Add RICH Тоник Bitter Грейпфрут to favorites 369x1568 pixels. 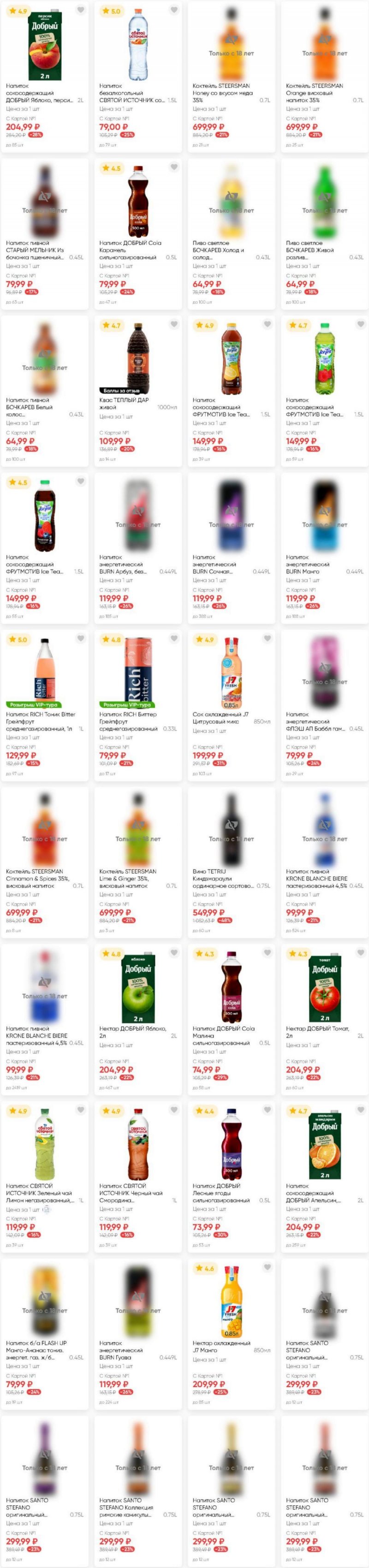pyautogui.click(x=80, y=639)
